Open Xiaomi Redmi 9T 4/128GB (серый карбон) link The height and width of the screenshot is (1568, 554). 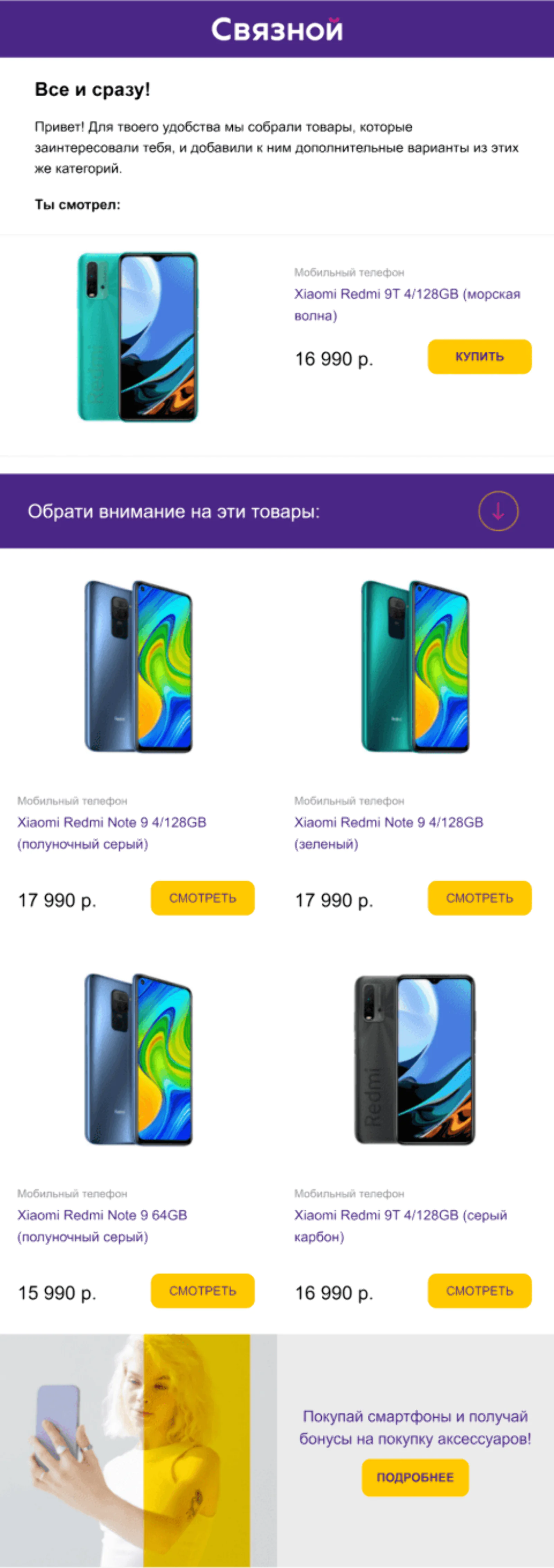click(400, 1225)
